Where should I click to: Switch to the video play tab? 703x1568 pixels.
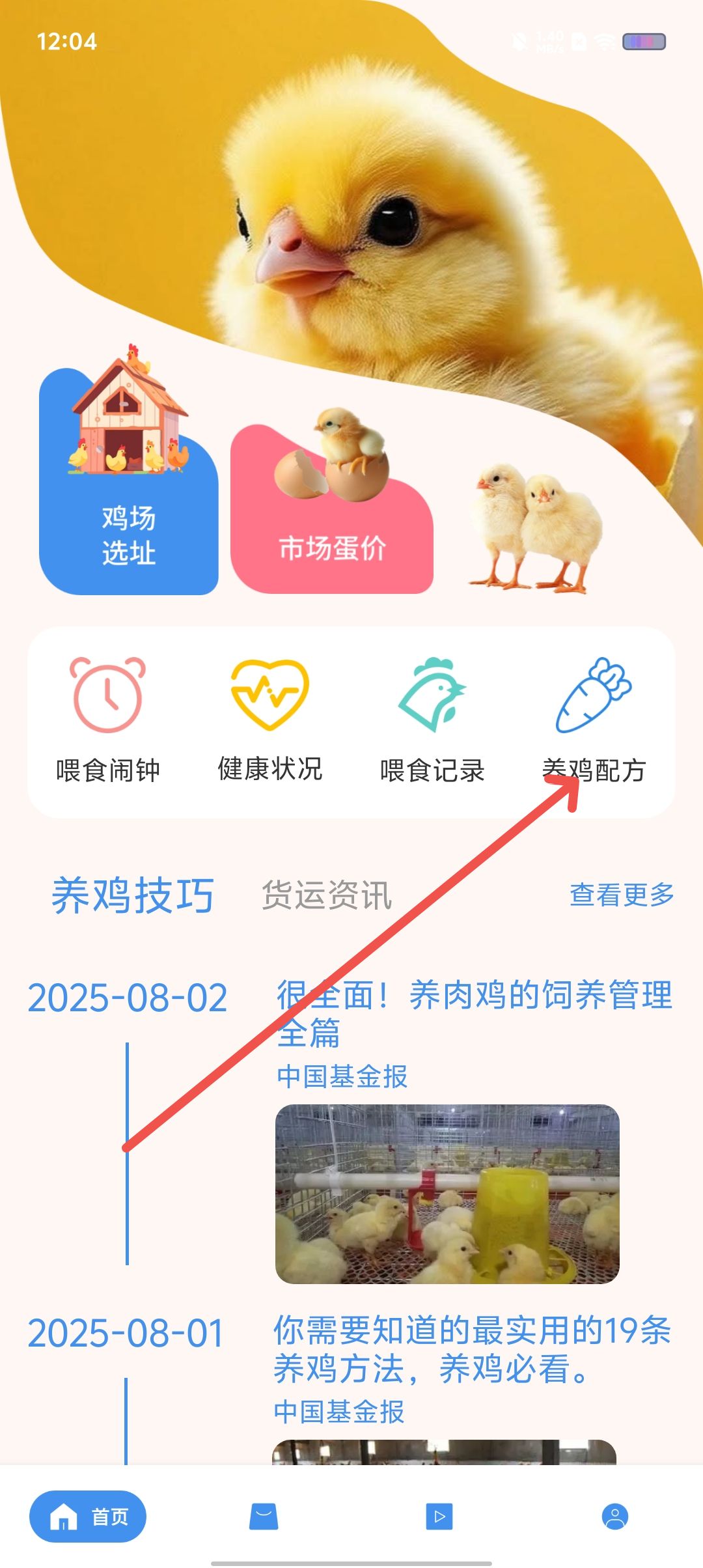point(439,1517)
